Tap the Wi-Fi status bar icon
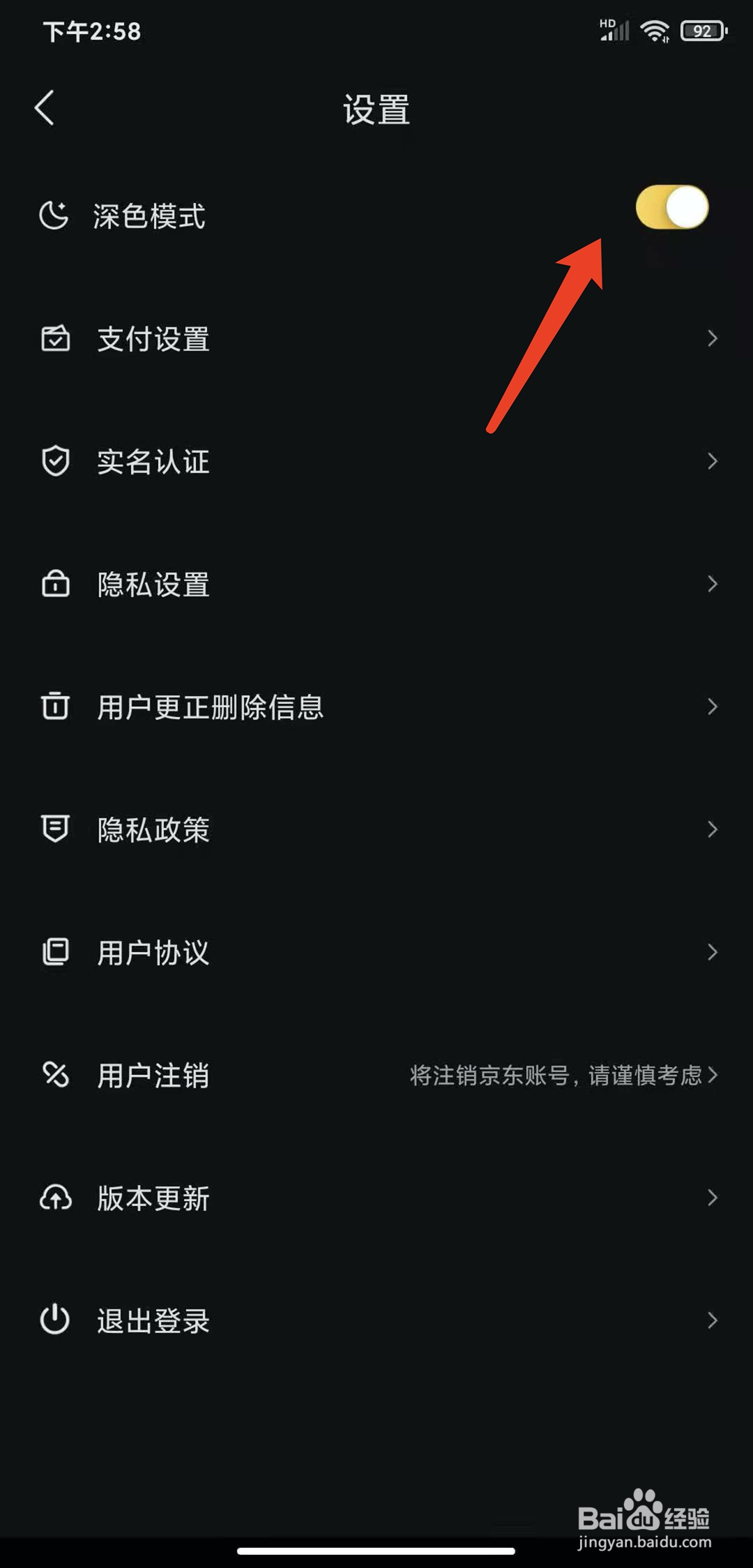Screen dimensions: 753x1568 [656, 30]
